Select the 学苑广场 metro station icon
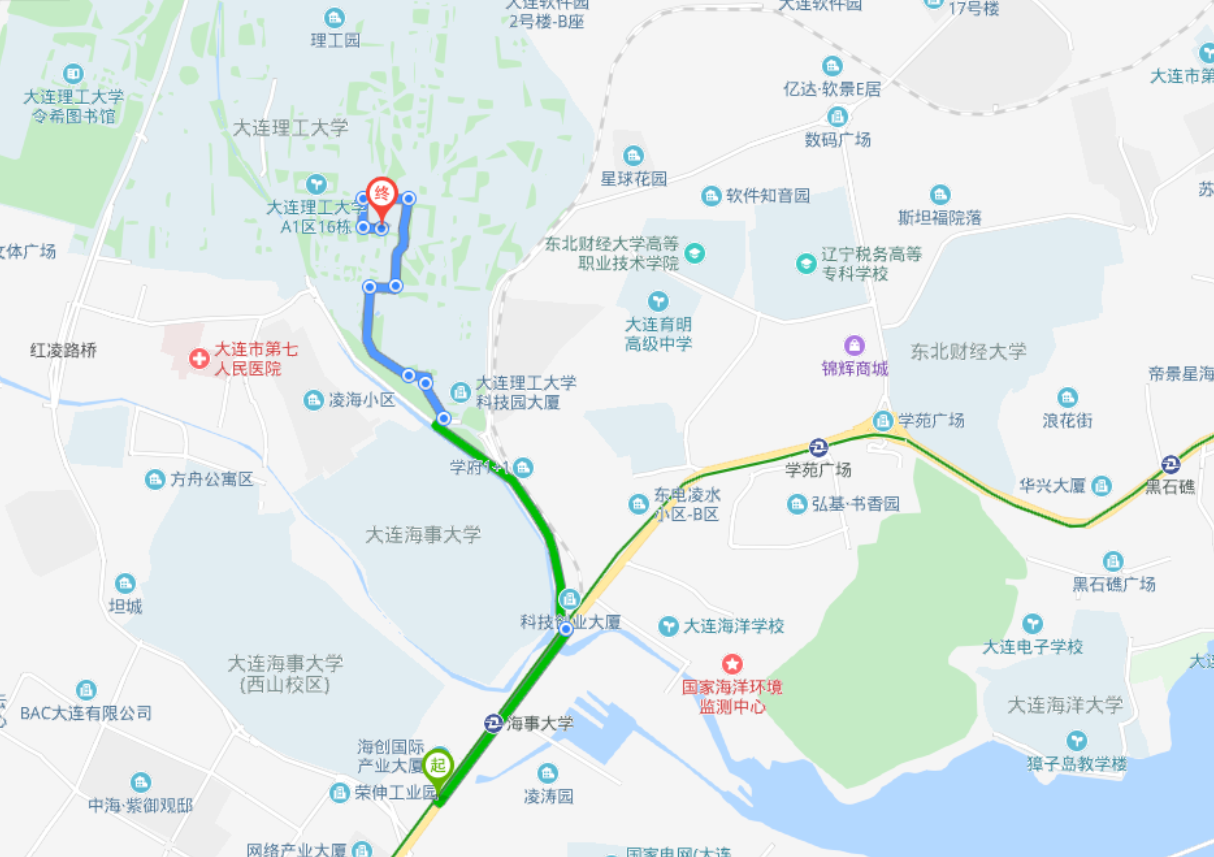Viewport: 1214px width, 857px height. click(818, 447)
